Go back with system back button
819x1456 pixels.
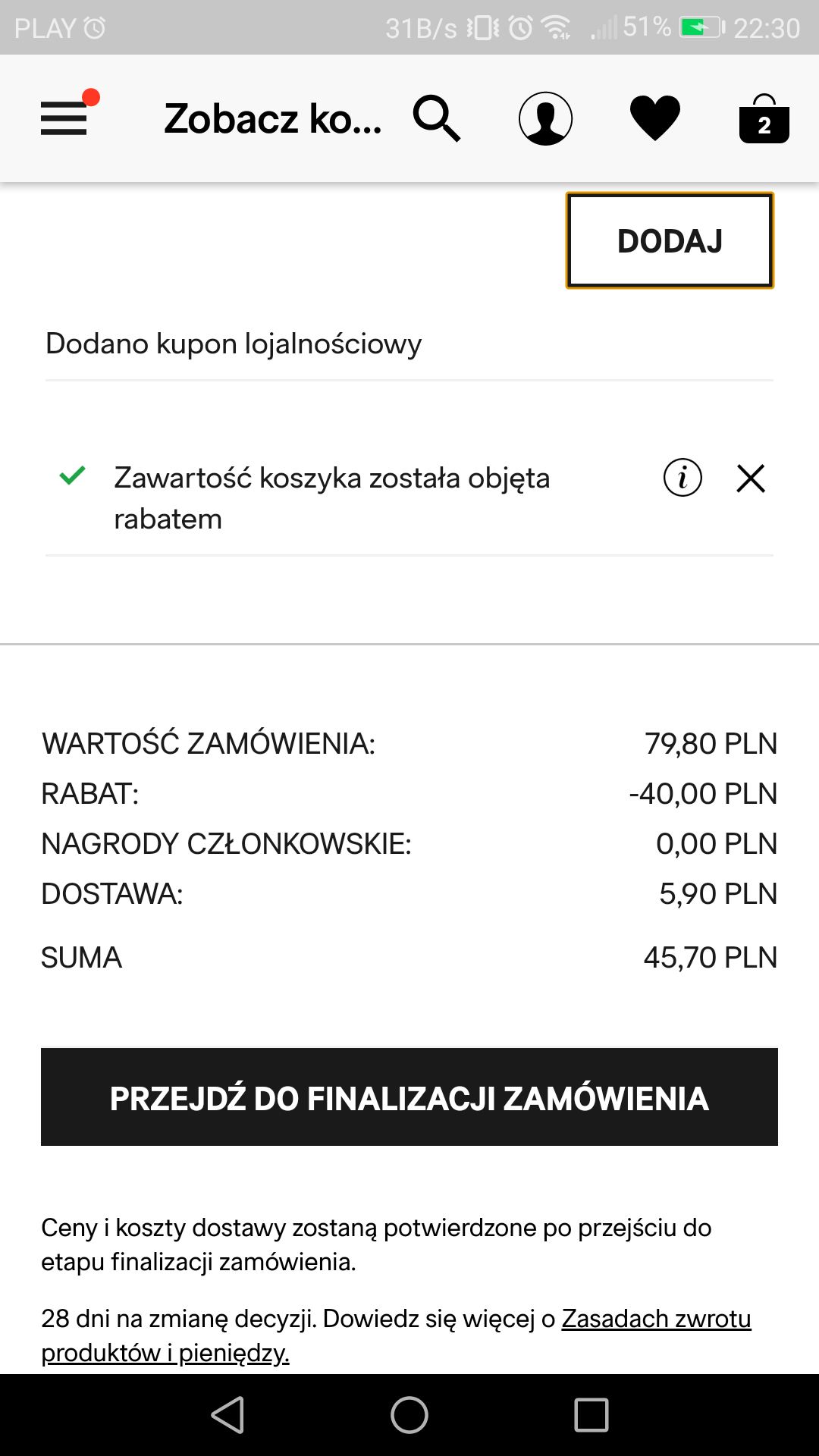[227, 1415]
